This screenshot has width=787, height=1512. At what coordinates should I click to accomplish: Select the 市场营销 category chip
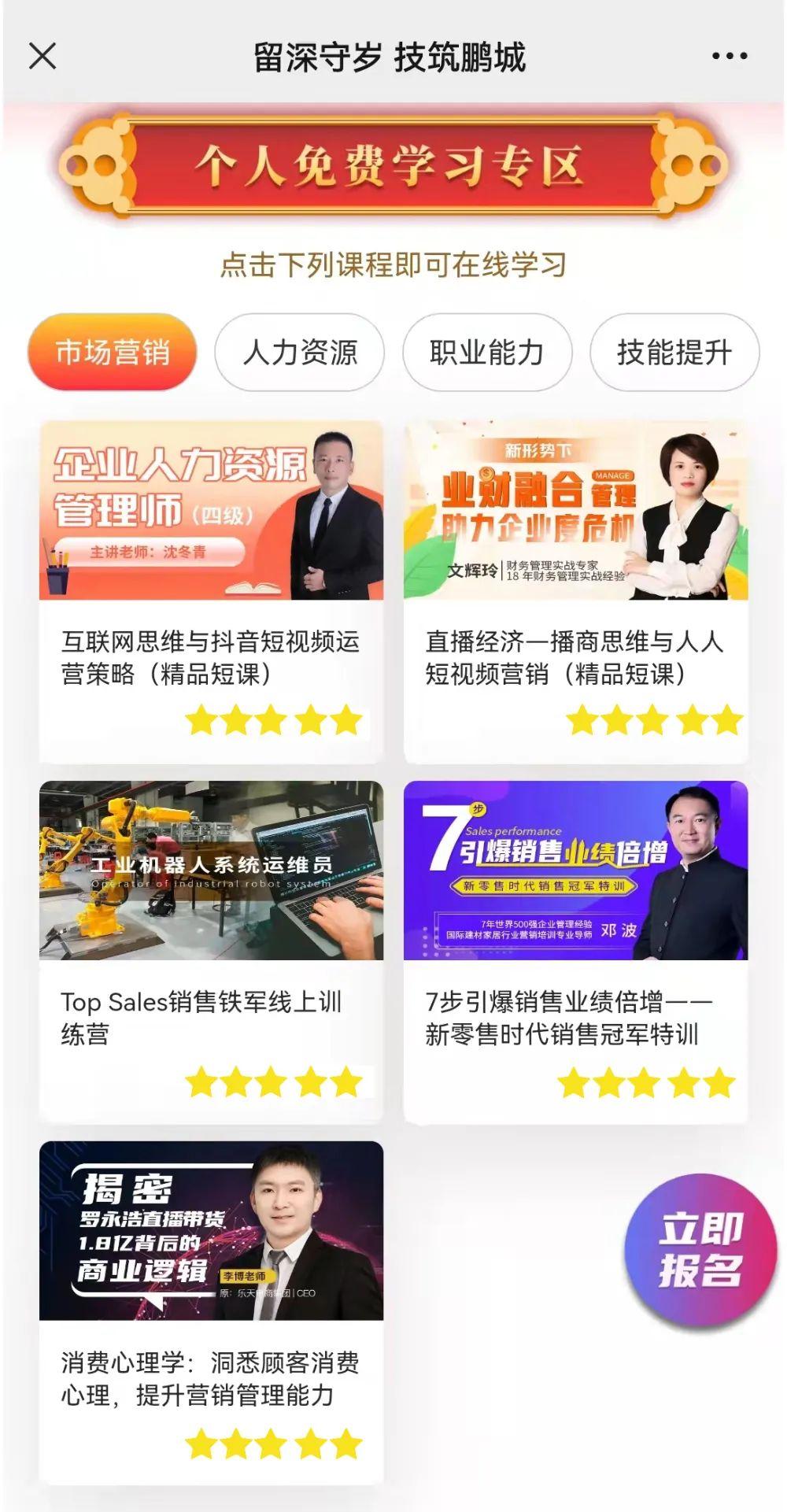click(112, 353)
